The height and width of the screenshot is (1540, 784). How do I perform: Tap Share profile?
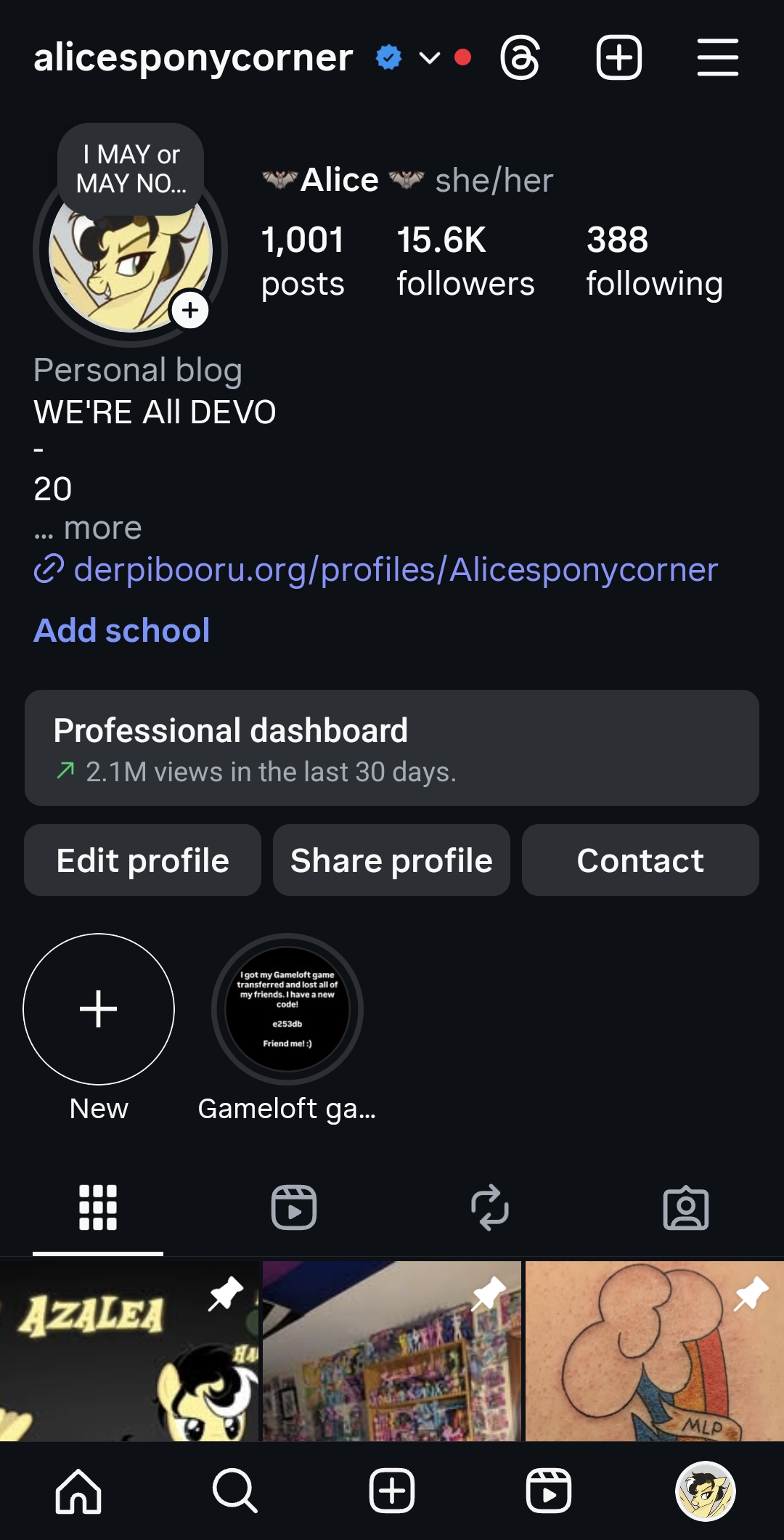point(391,860)
